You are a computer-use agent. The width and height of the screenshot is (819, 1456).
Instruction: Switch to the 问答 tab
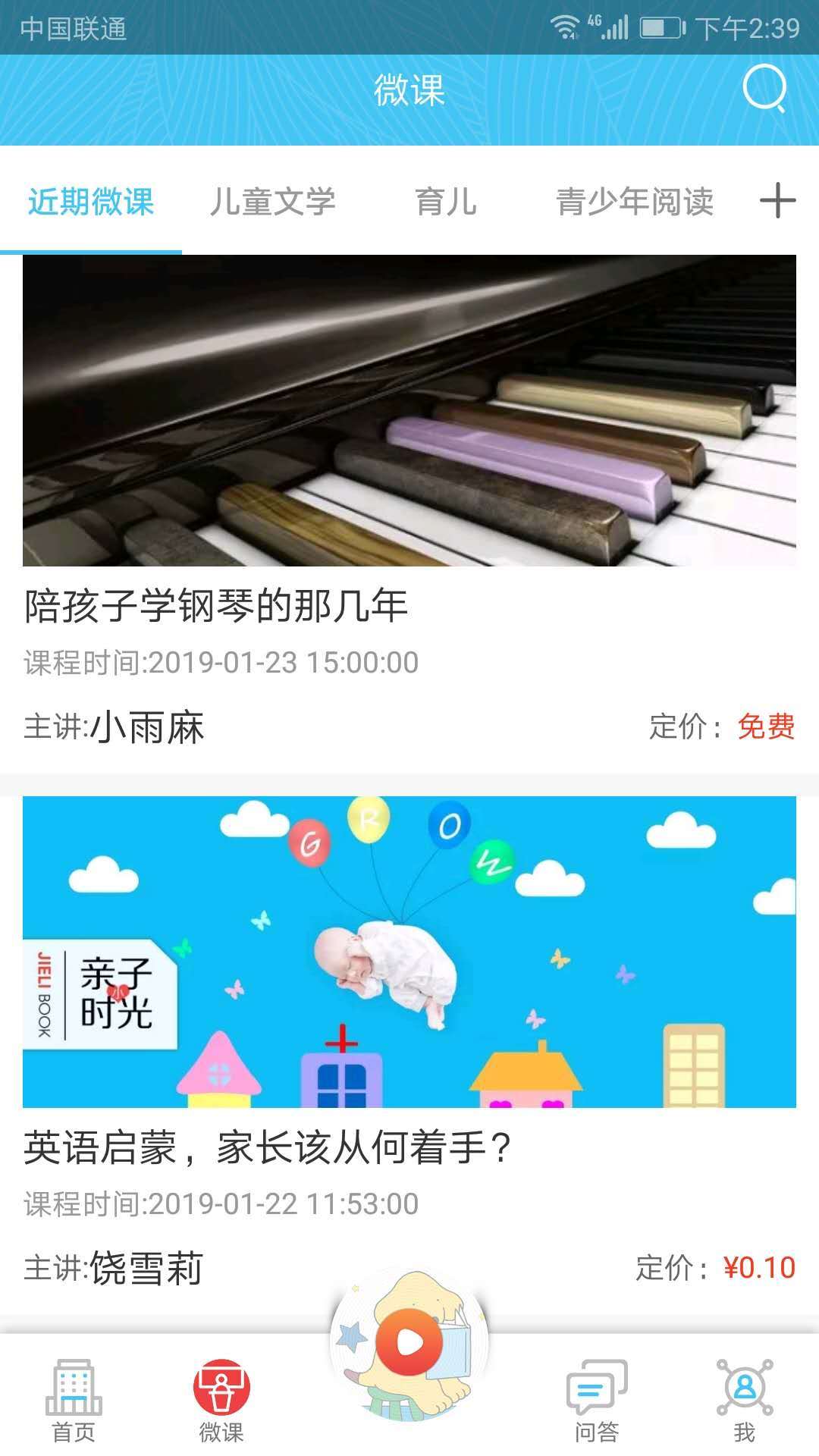tap(597, 1400)
